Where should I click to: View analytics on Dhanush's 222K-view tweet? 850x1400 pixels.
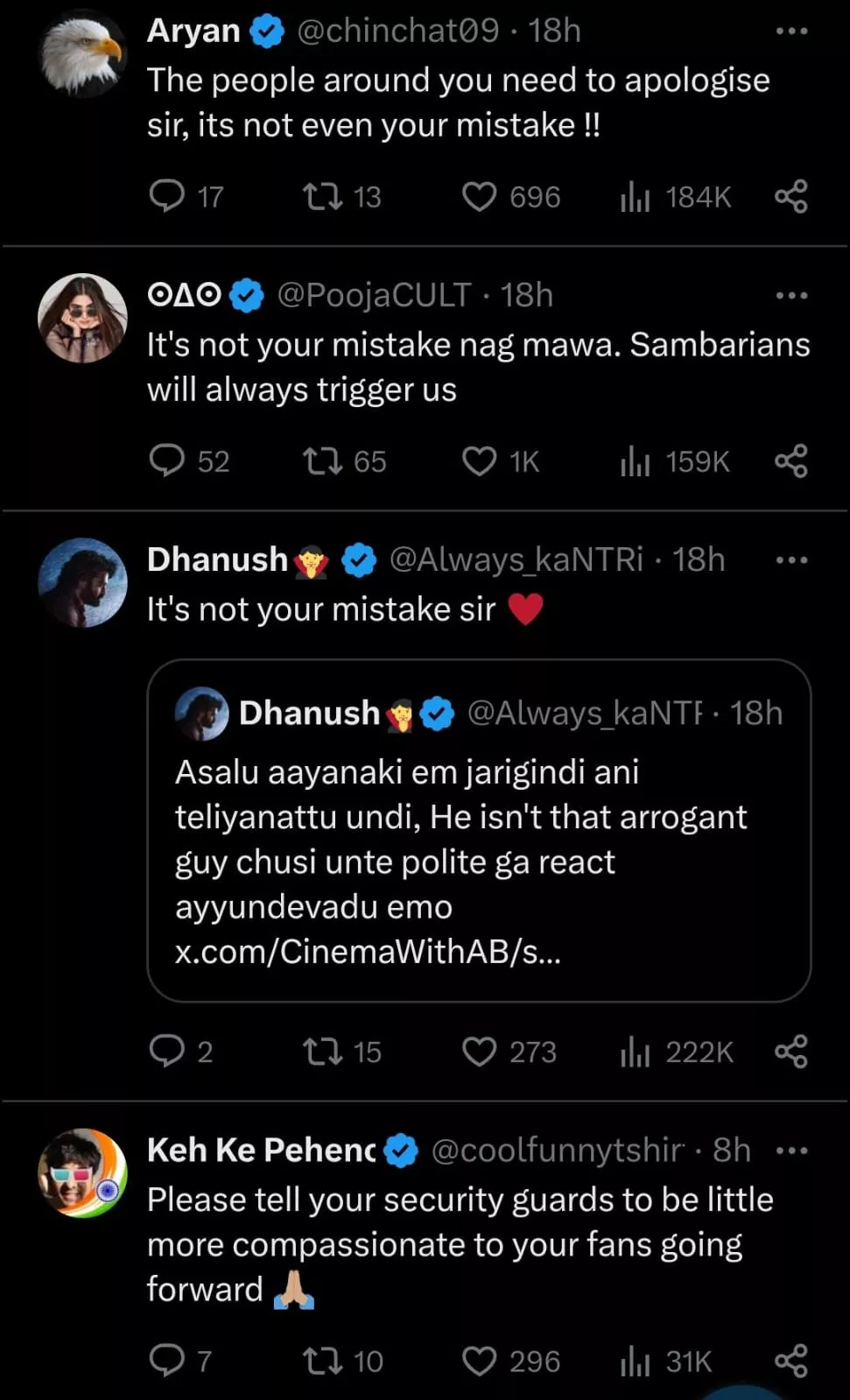[x=636, y=1051]
